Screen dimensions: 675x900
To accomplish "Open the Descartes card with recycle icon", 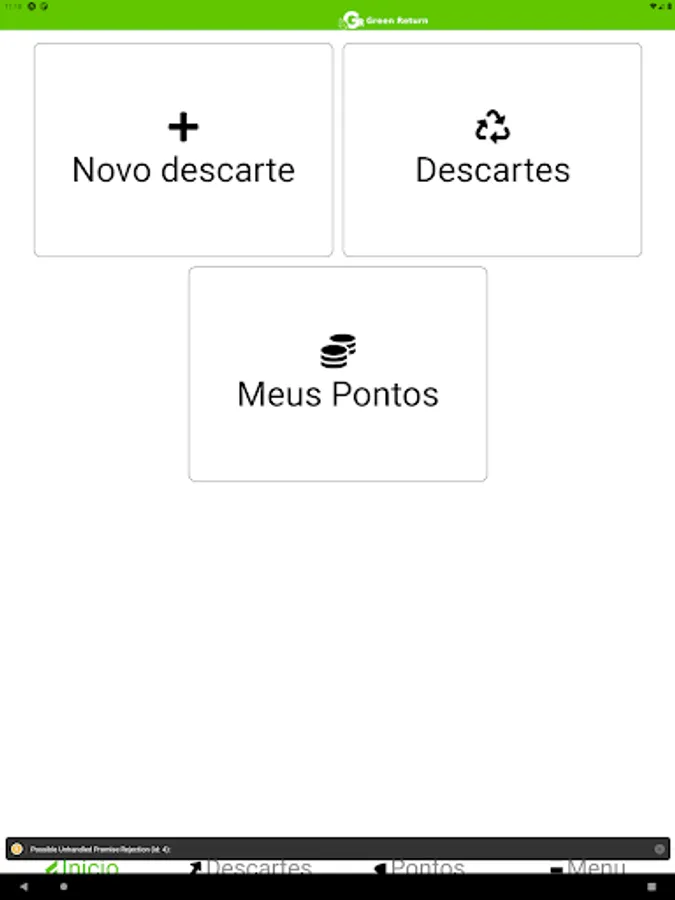I will pos(492,150).
